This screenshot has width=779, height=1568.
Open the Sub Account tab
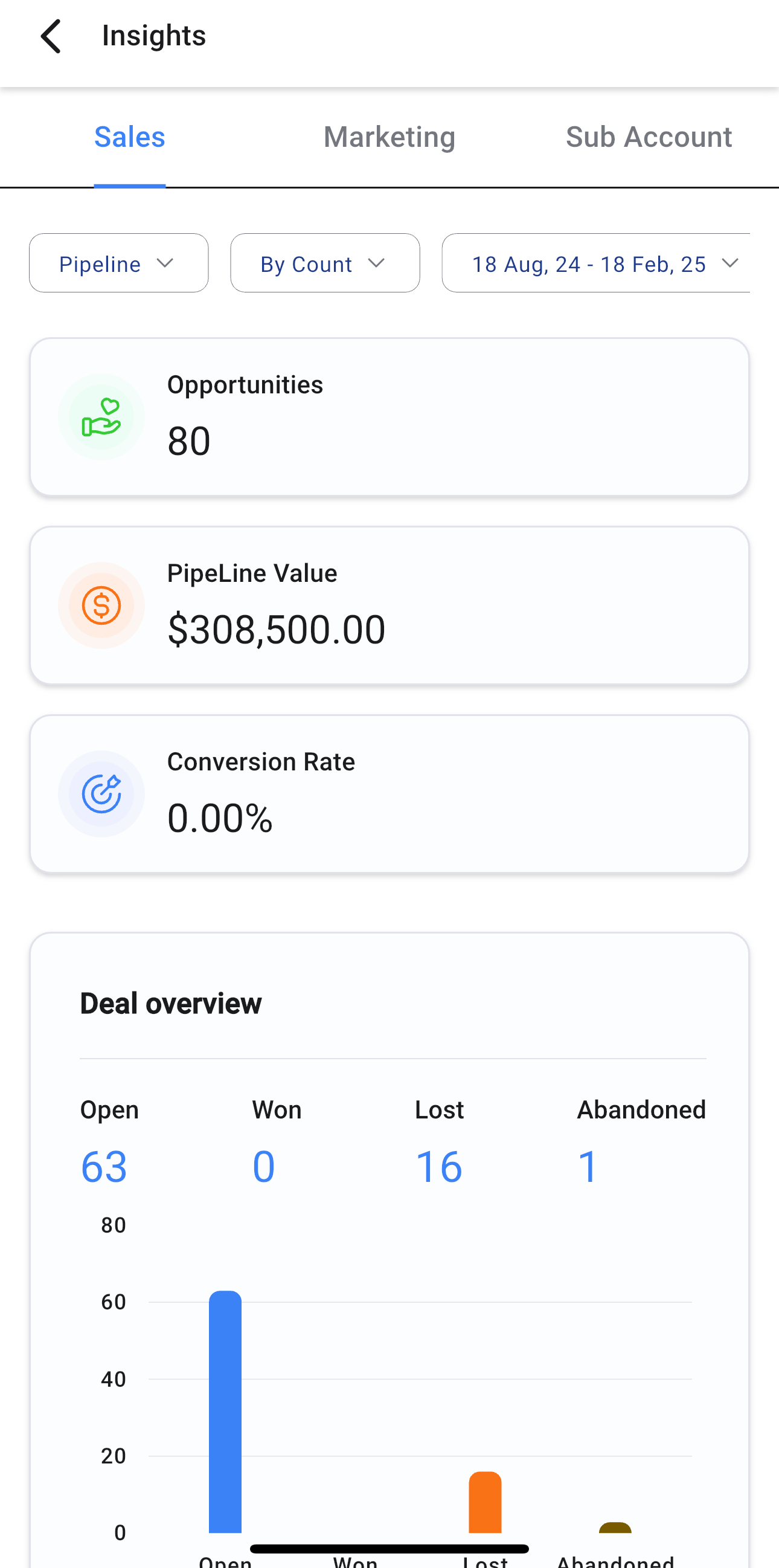(x=648, y=137)
